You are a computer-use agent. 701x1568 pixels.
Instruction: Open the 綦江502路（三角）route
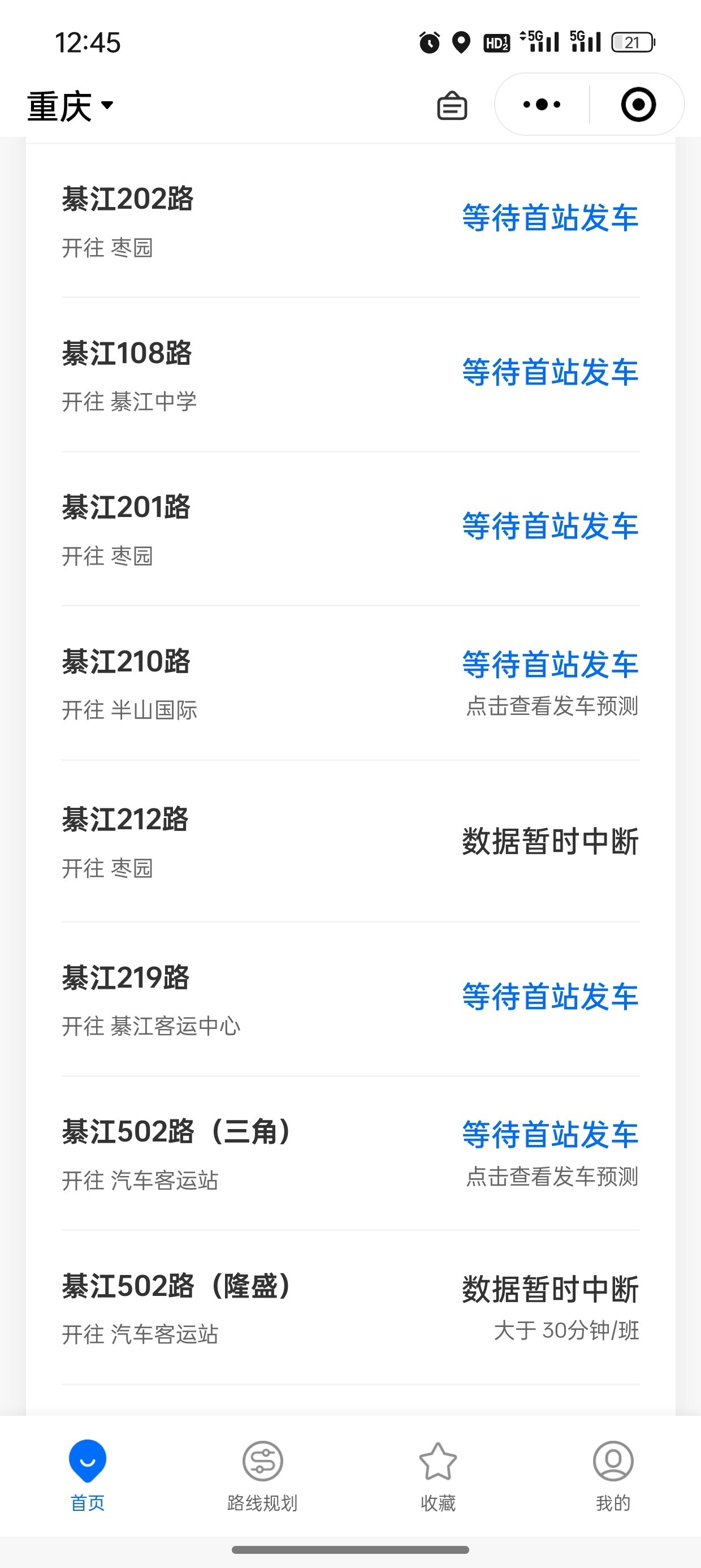350,1153
